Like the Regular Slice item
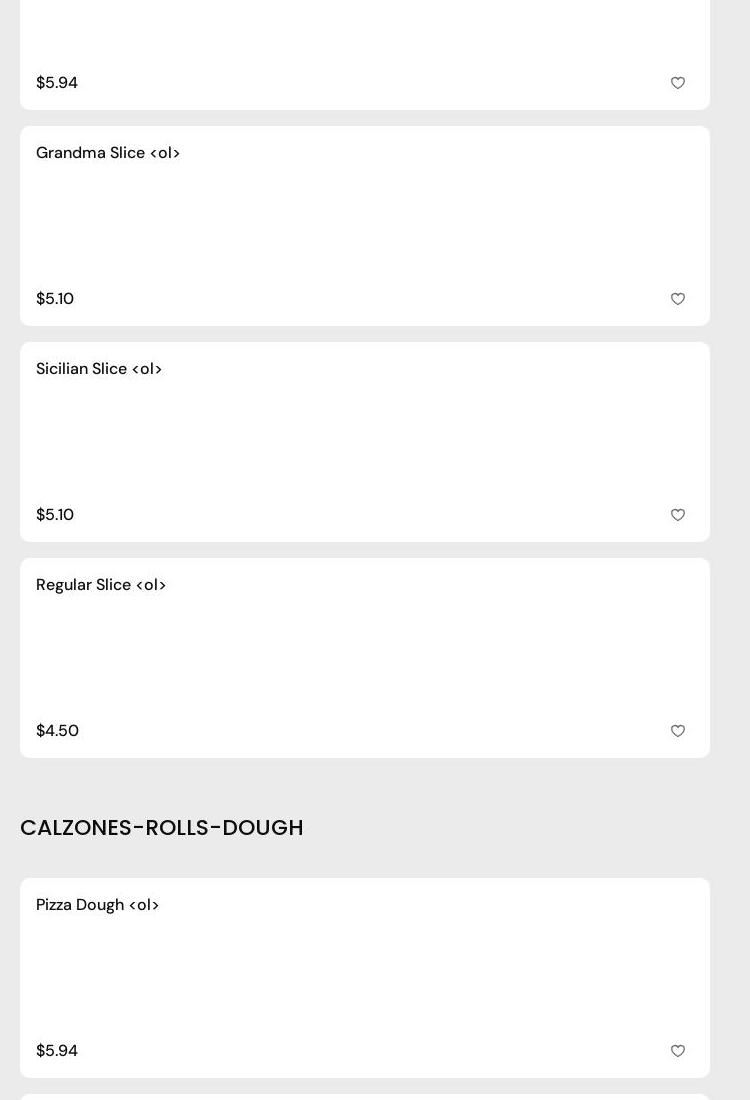The image size is (750, 1100). (x=678, y=731)
